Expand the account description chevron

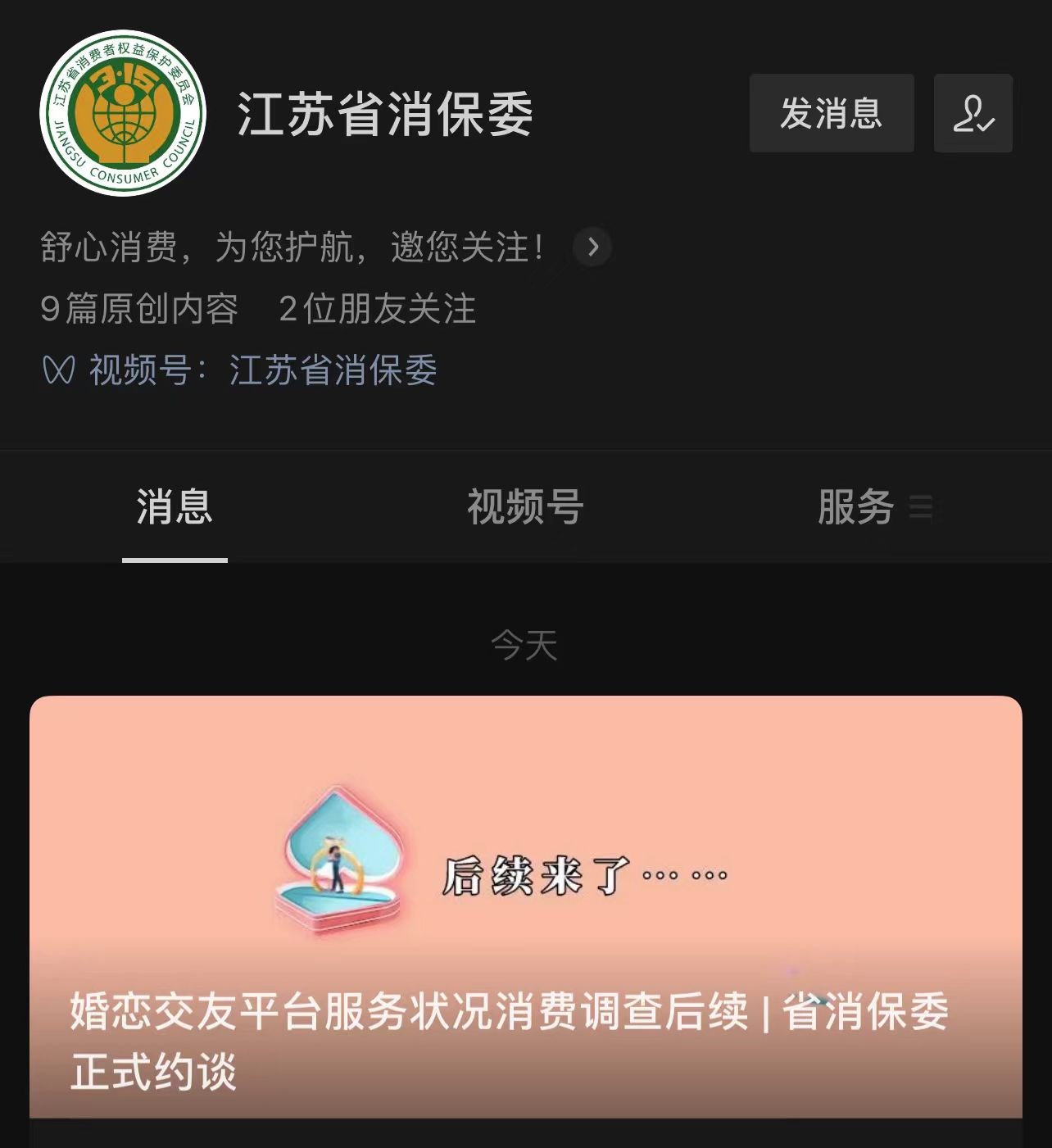(592, 247)
